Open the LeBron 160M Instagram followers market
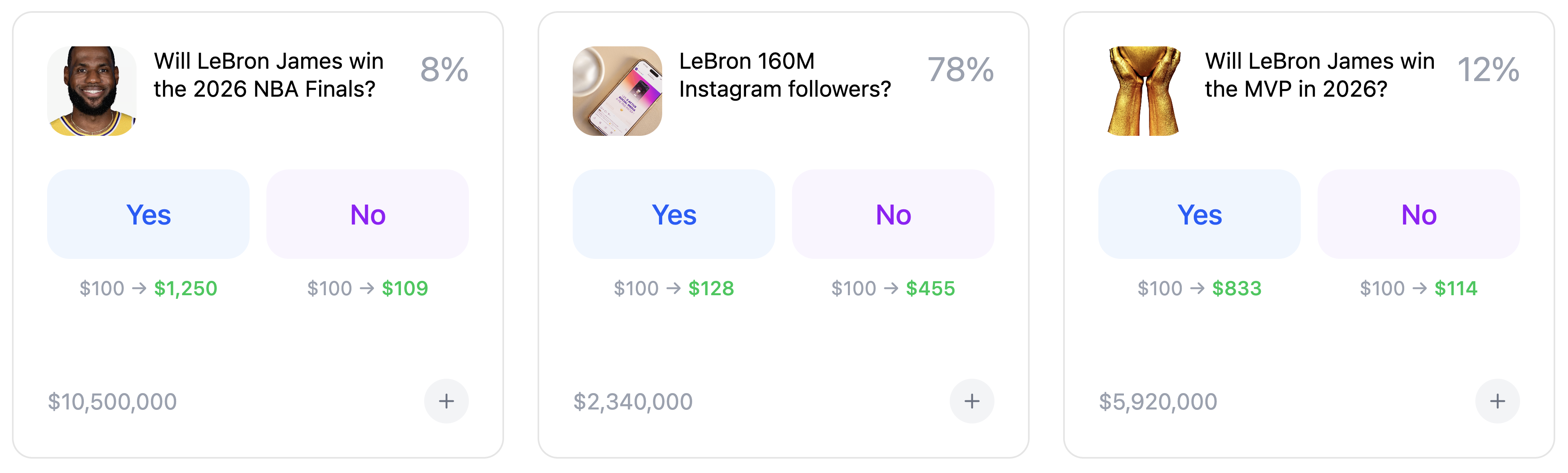The image size is (1568, 473). [784, 75]
